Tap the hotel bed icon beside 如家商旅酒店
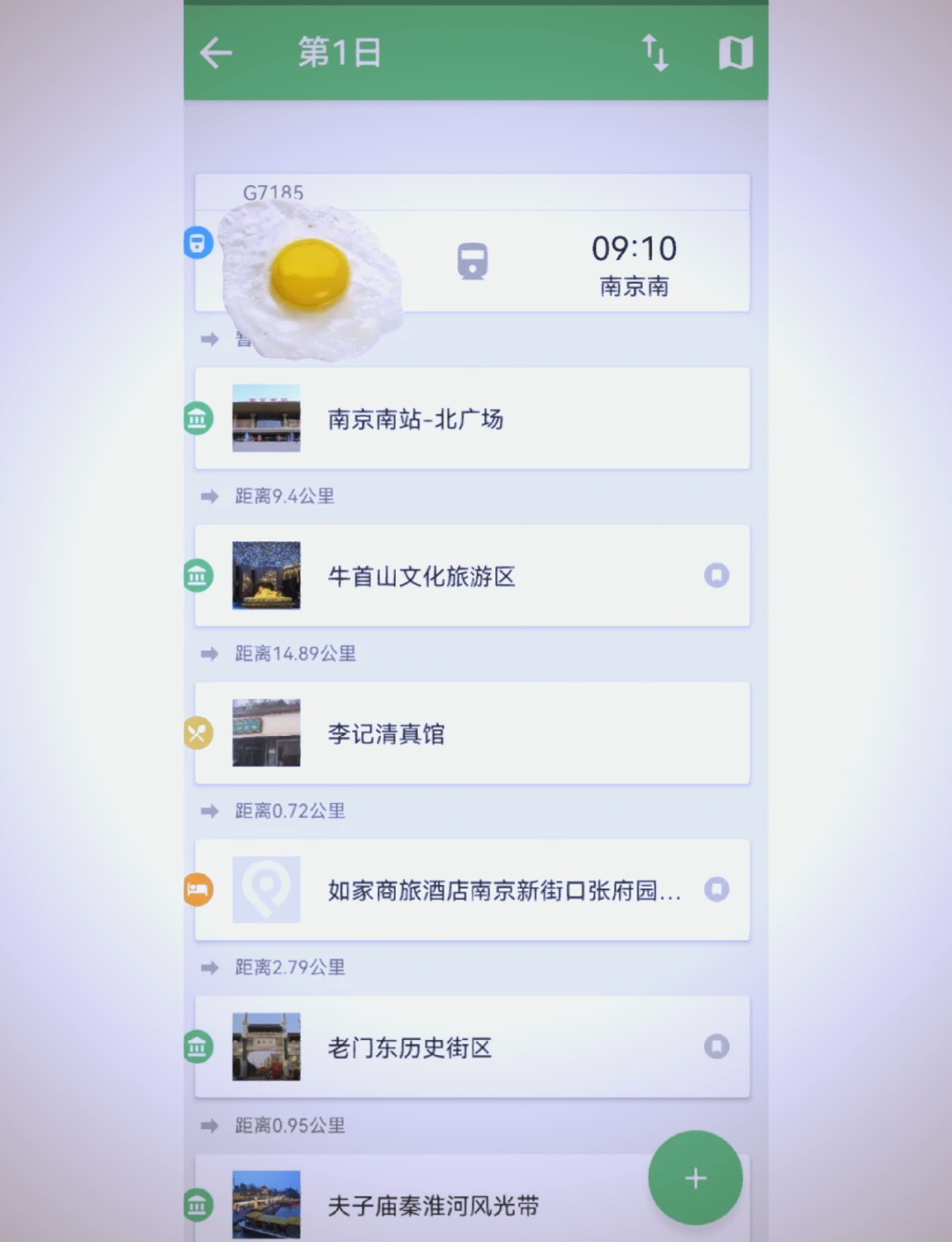This screenshot has height=1242, width=952. tap(198, 889)
